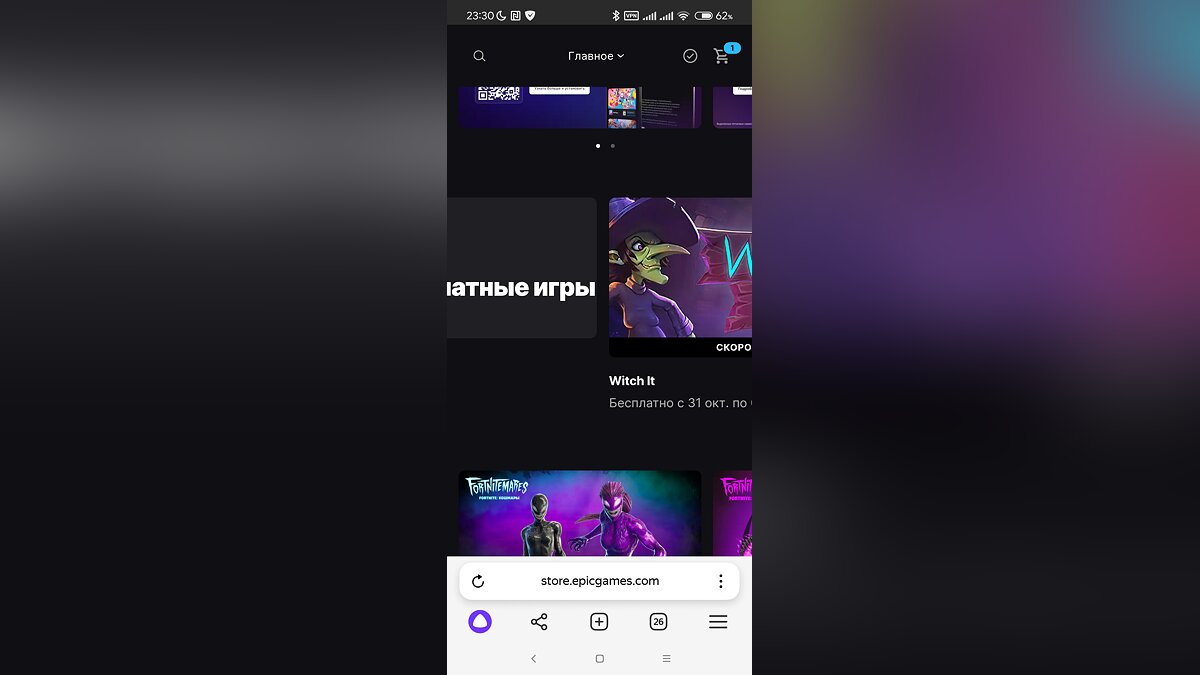Open the browser page options (three dots)
This screenshot has height=675, width=1200.
pyautogui.click(x=720, y=581)
